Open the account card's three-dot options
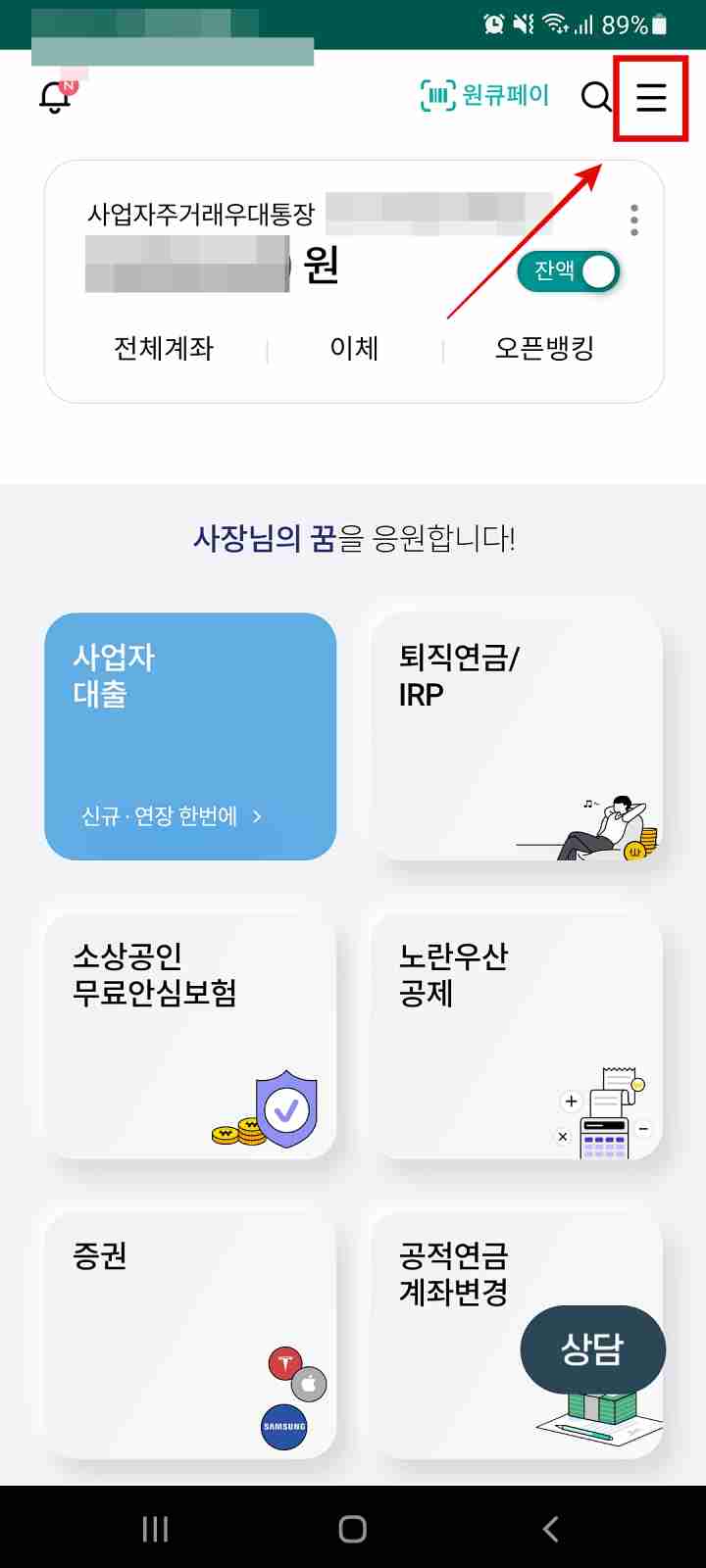 pos(634,220)
